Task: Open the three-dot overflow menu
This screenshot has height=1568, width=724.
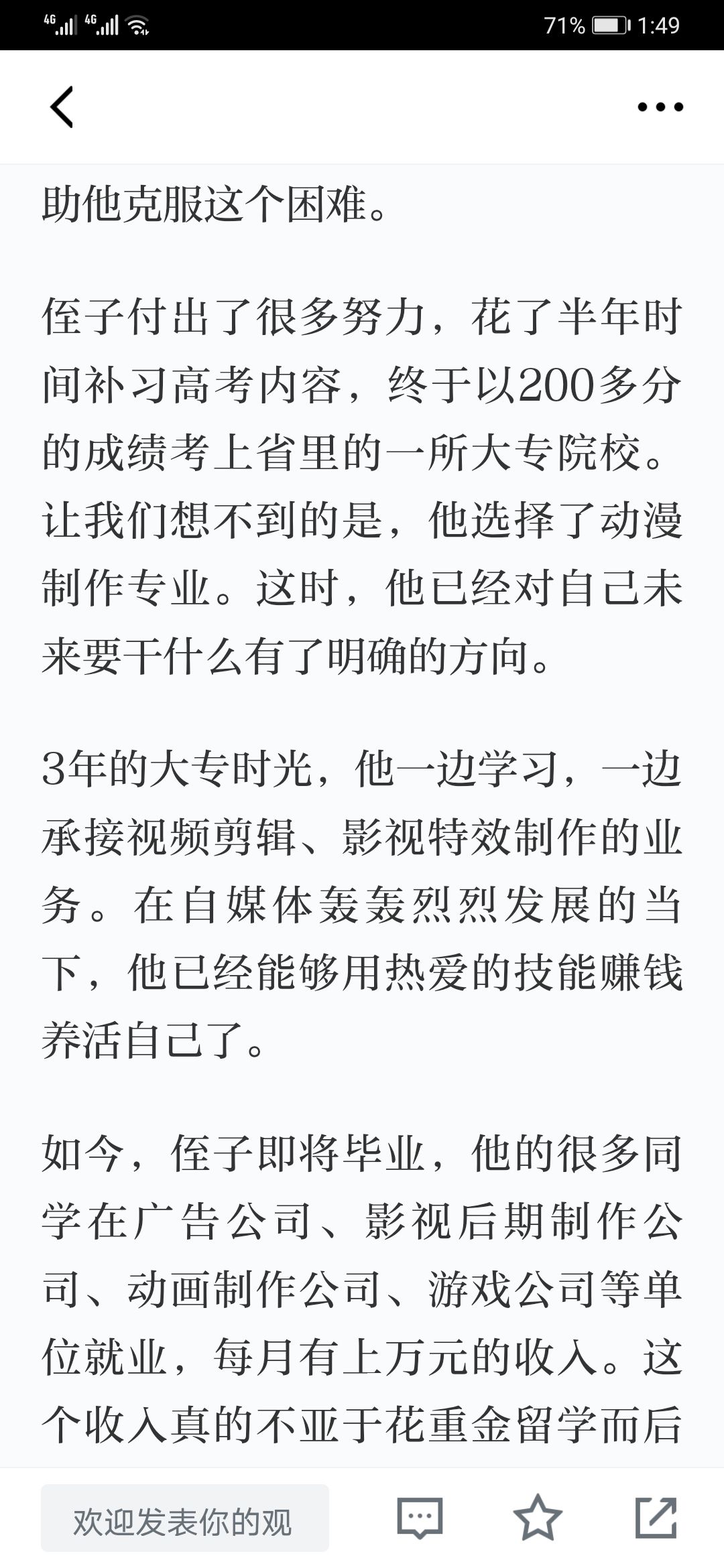Action: point(660,107)
